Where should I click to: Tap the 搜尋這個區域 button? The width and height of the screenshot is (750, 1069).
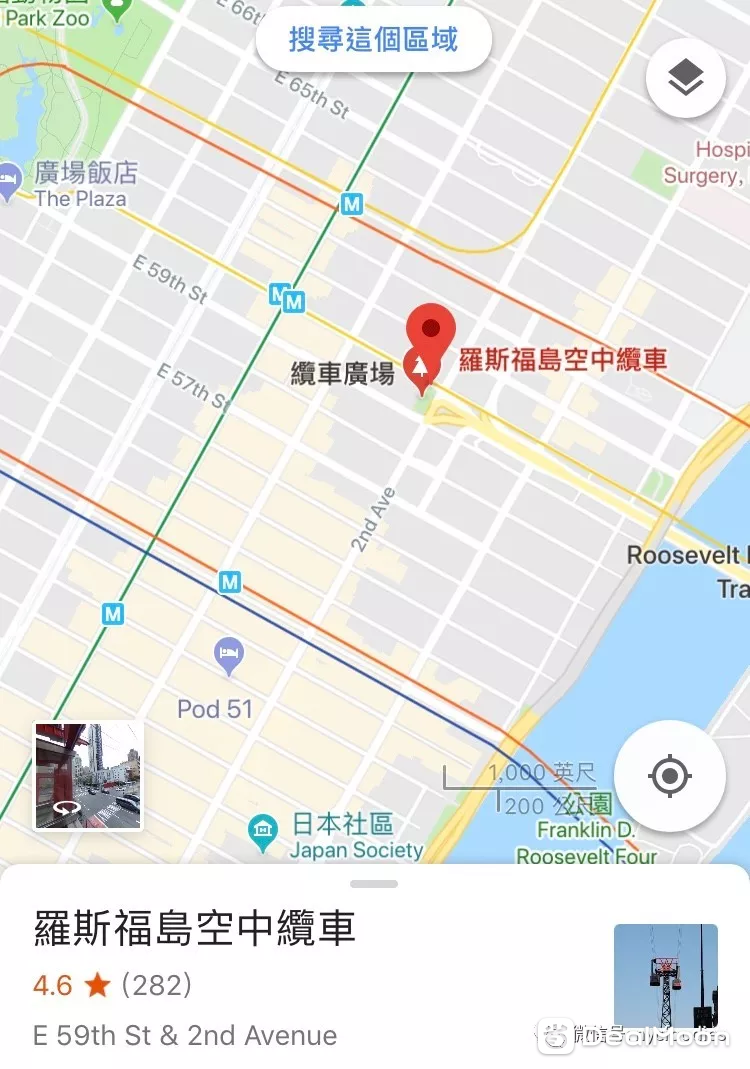click(x=373, y=40)
